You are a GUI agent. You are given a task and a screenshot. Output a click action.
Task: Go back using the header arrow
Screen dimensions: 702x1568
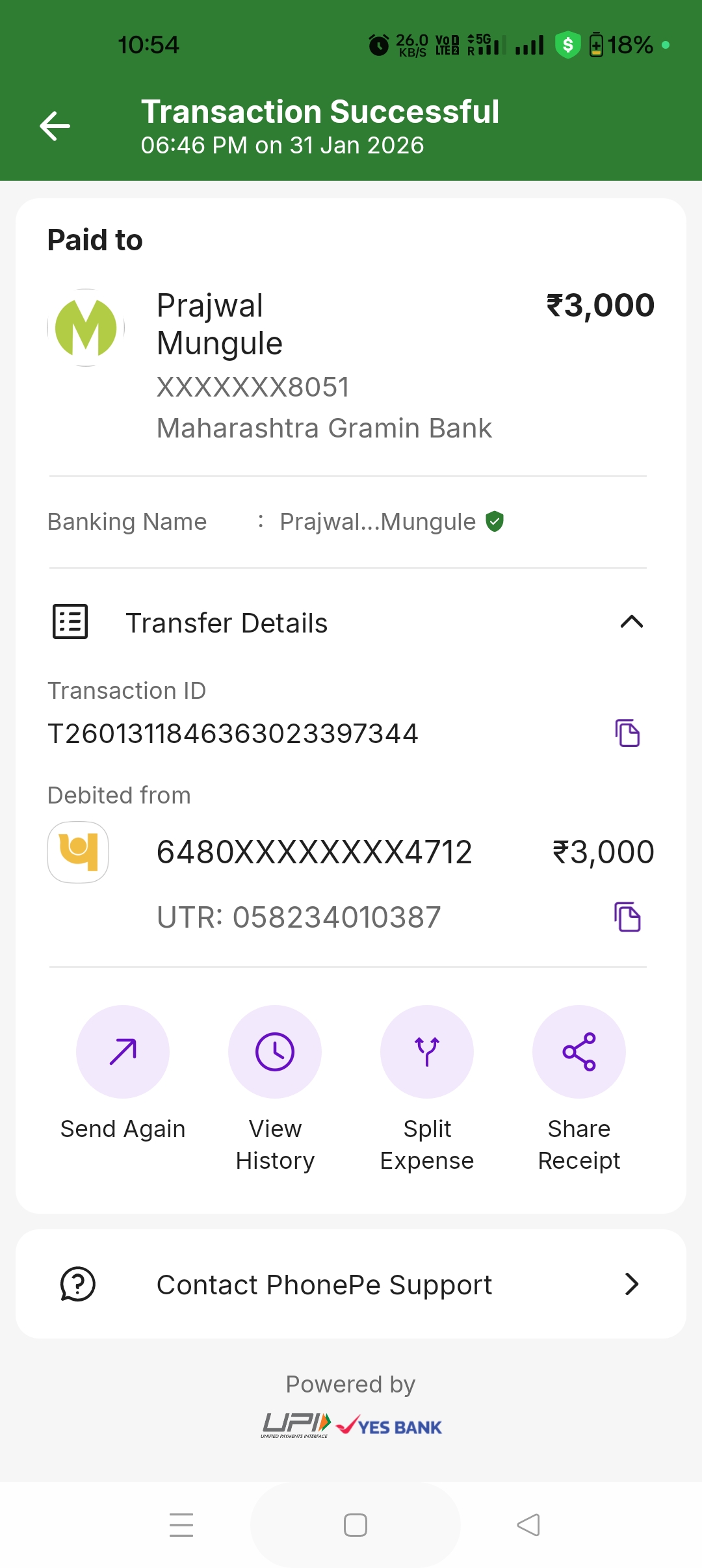click(x=55, y=125)
